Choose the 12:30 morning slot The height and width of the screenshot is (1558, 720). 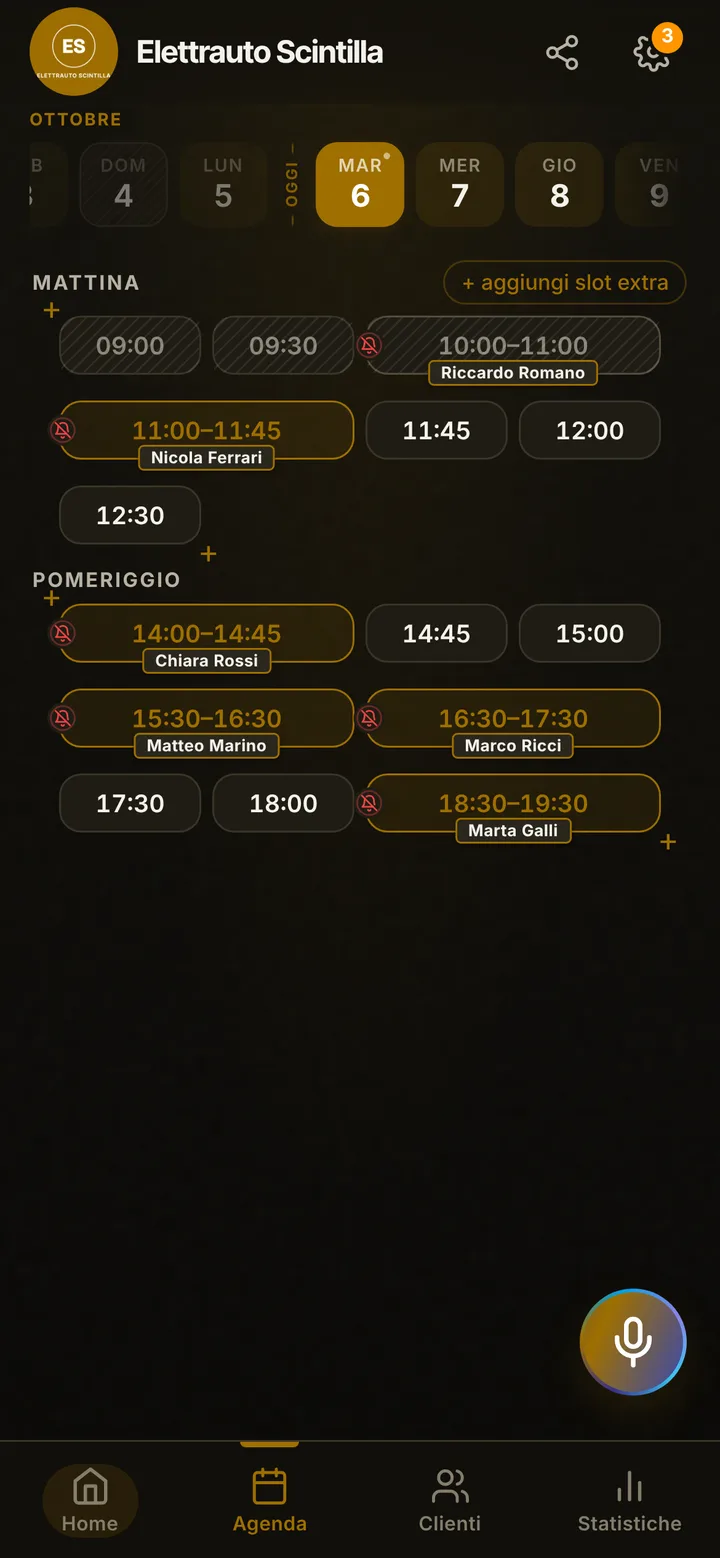pos(130,516)
